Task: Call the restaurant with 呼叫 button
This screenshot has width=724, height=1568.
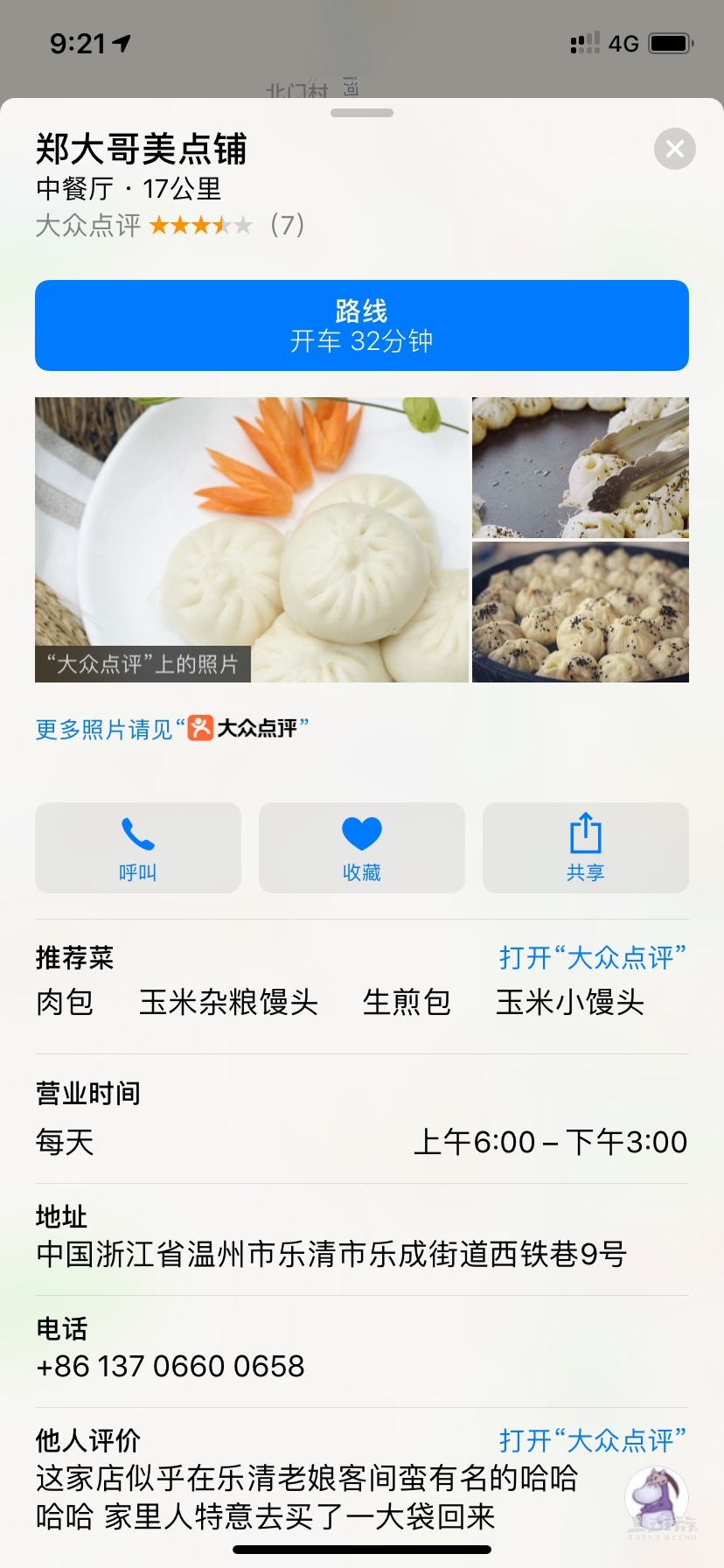Action: click(x=138, y=848)
